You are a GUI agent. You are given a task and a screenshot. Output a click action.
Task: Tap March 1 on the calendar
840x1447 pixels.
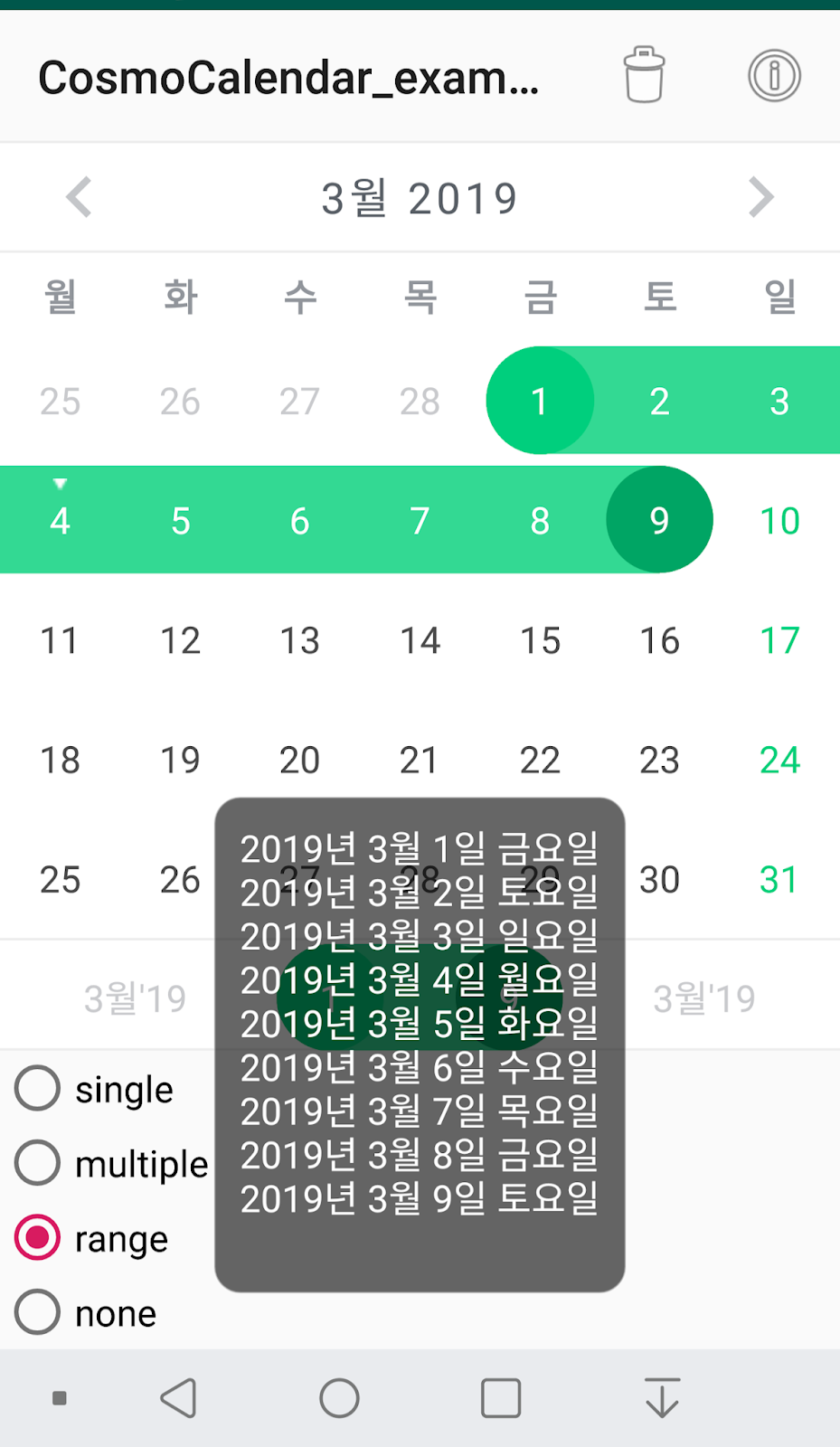[x=540, y=401]
